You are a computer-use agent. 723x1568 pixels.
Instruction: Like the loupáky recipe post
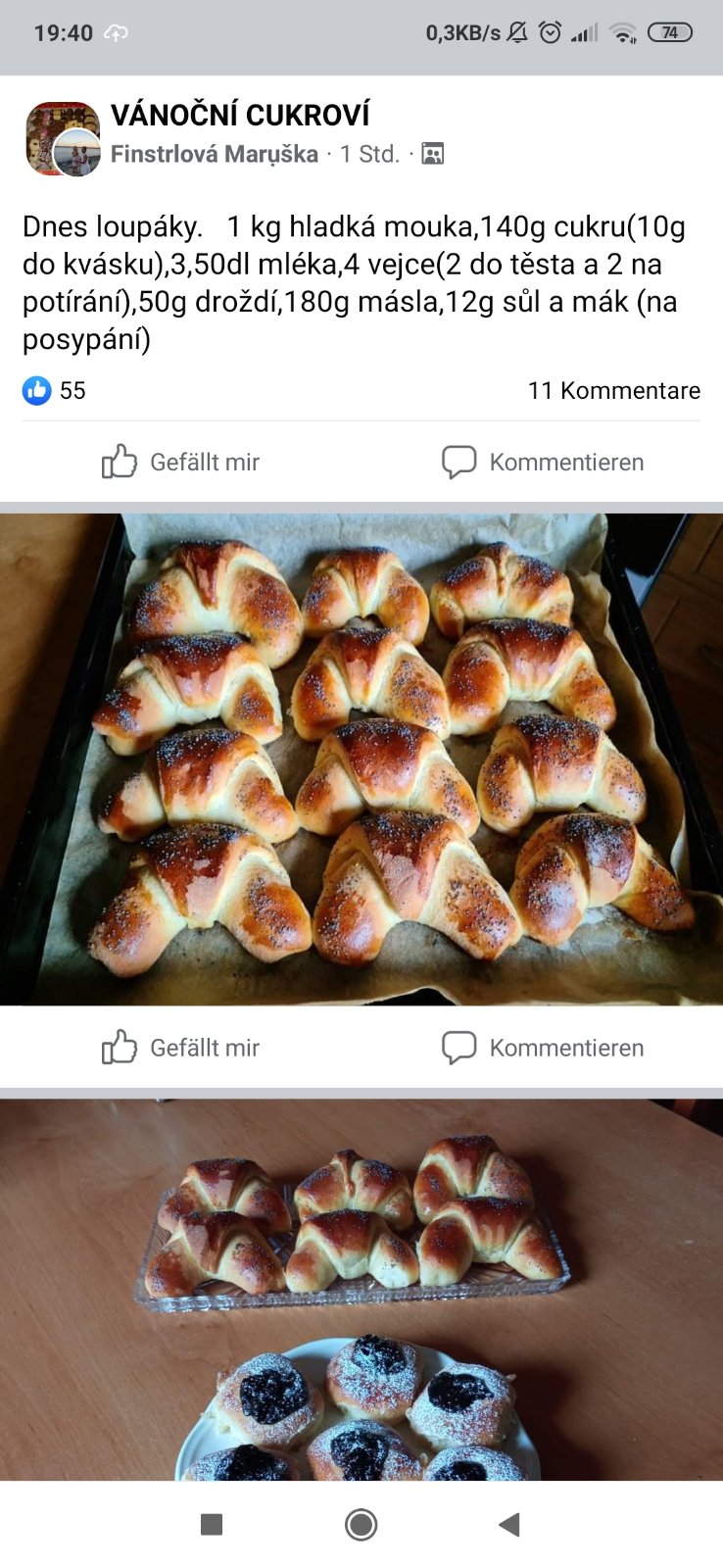pyautogui.click(x=181, y=462)
